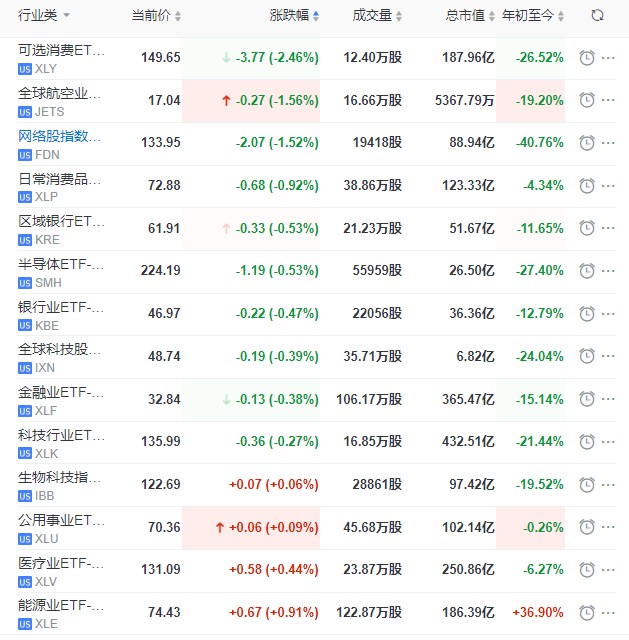629x640 pixels.
Task: Set a price alert for KBE
Action: [x=587, y=314]
